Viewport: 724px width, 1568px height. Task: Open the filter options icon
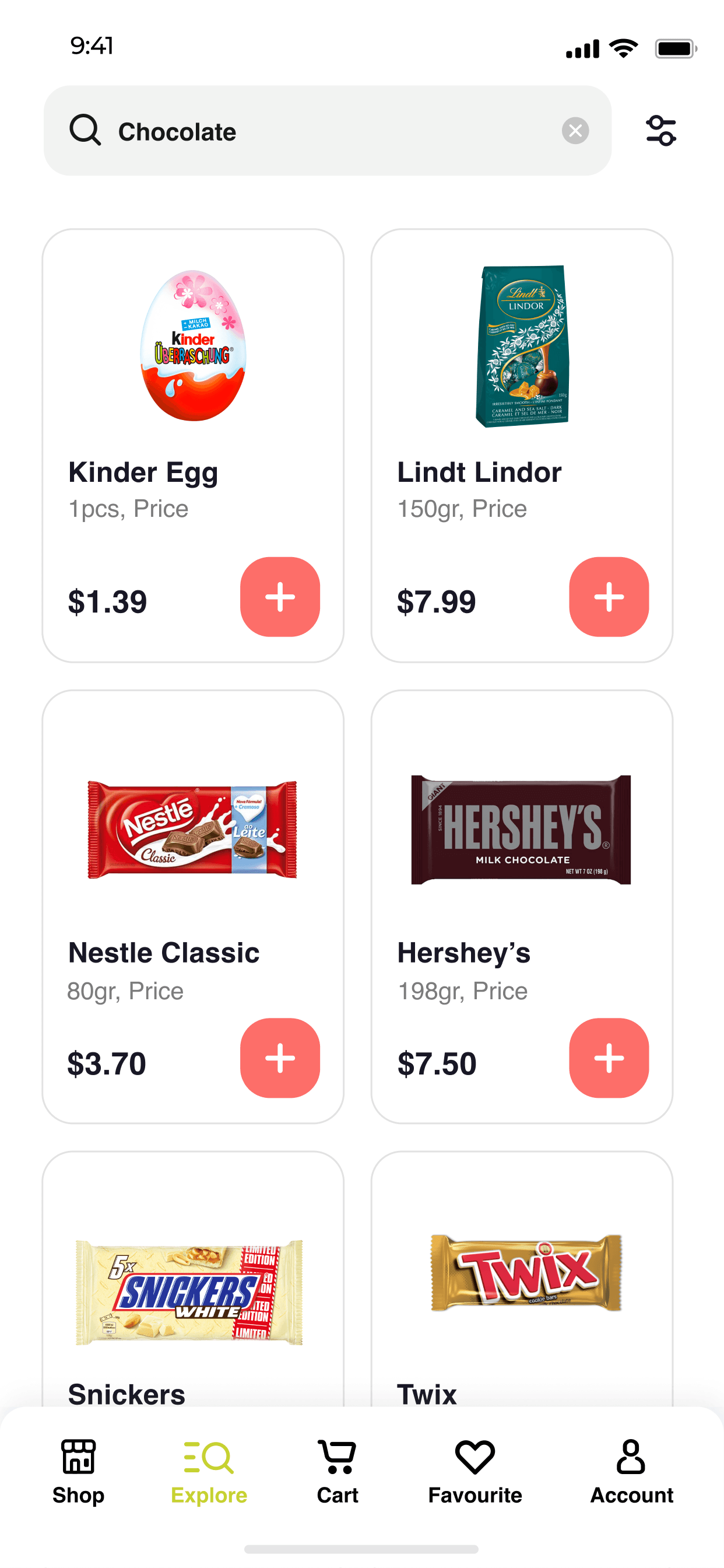(660, 131)
